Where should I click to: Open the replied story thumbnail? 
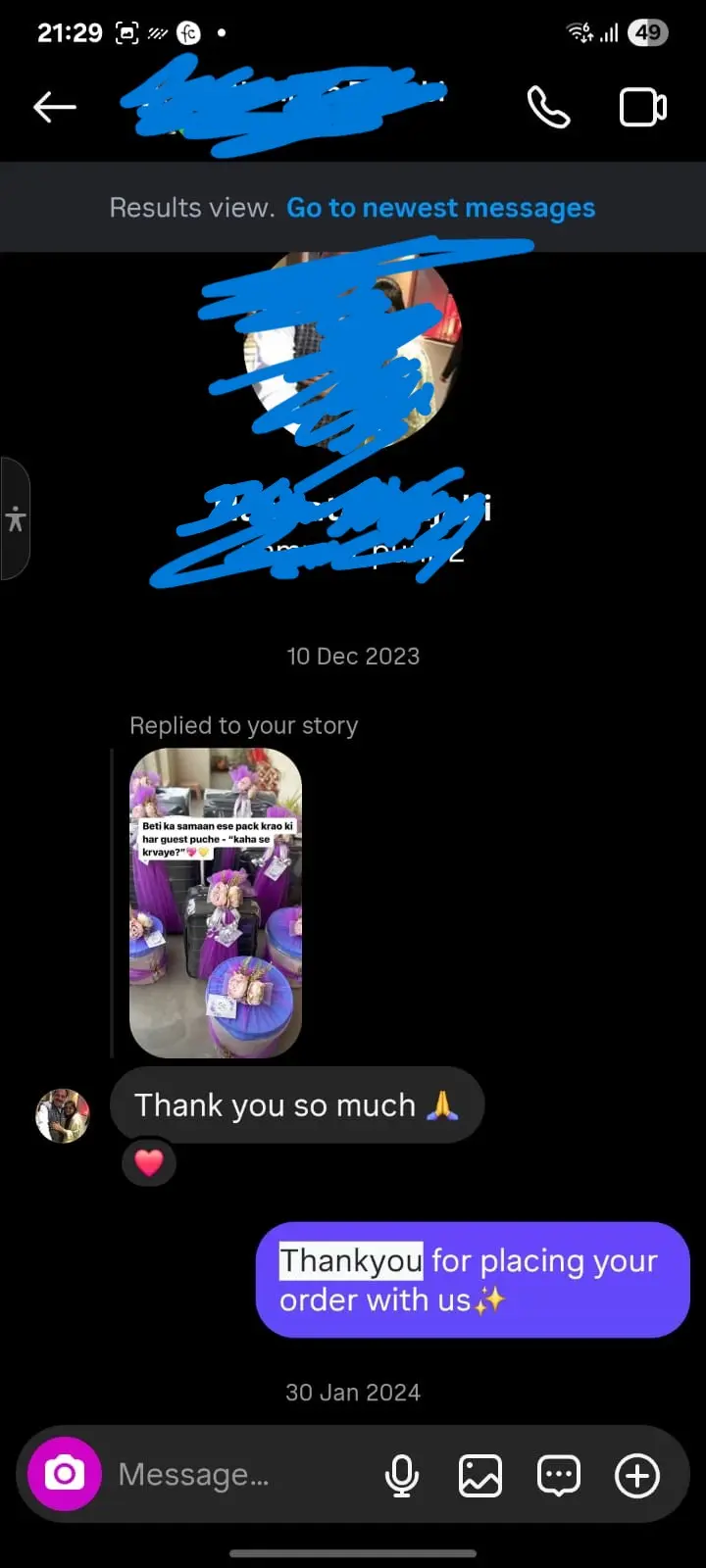(x=216, y=903)
